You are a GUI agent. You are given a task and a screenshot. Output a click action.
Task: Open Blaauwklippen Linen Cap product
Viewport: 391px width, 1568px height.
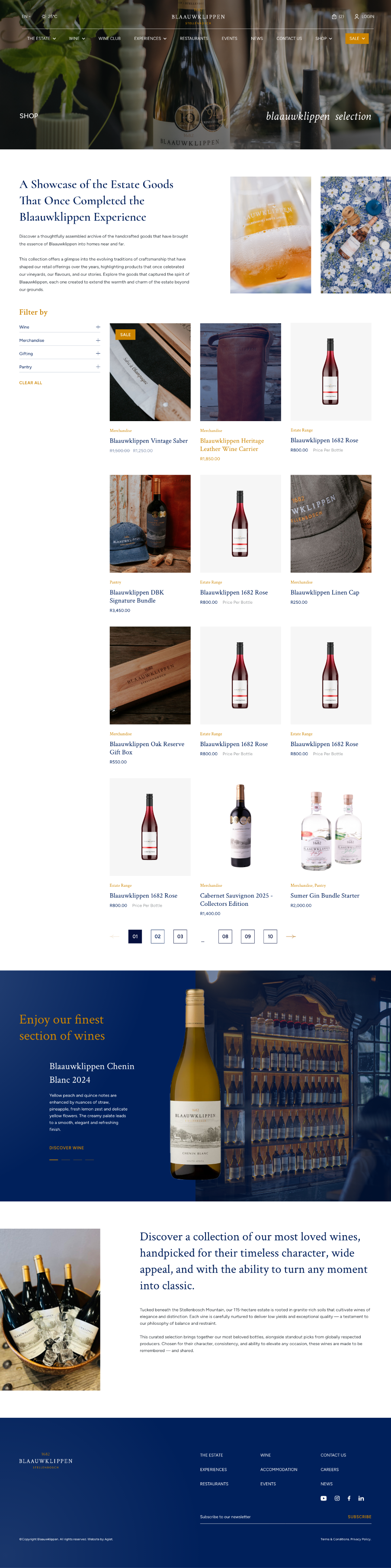324,592
